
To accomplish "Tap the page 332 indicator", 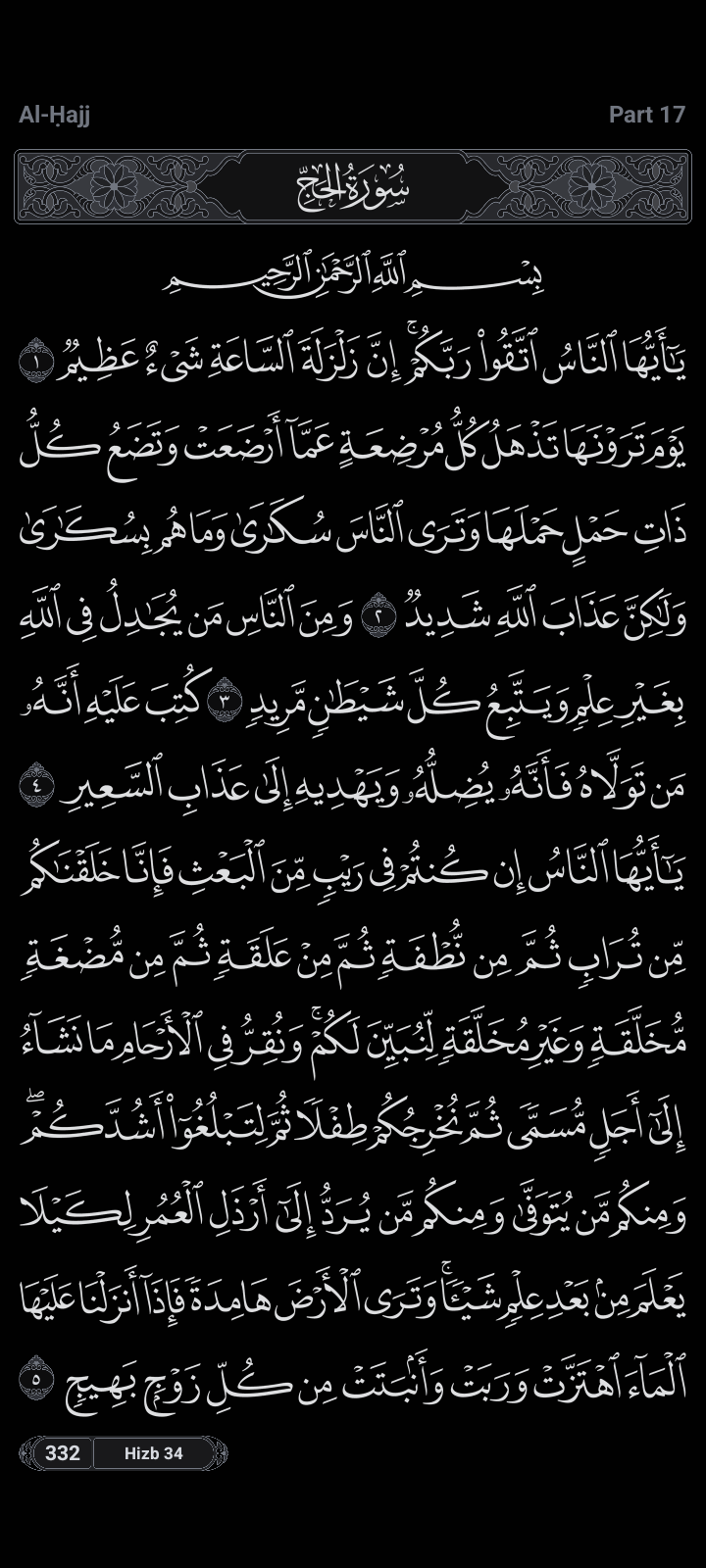I will point(63,1452).
